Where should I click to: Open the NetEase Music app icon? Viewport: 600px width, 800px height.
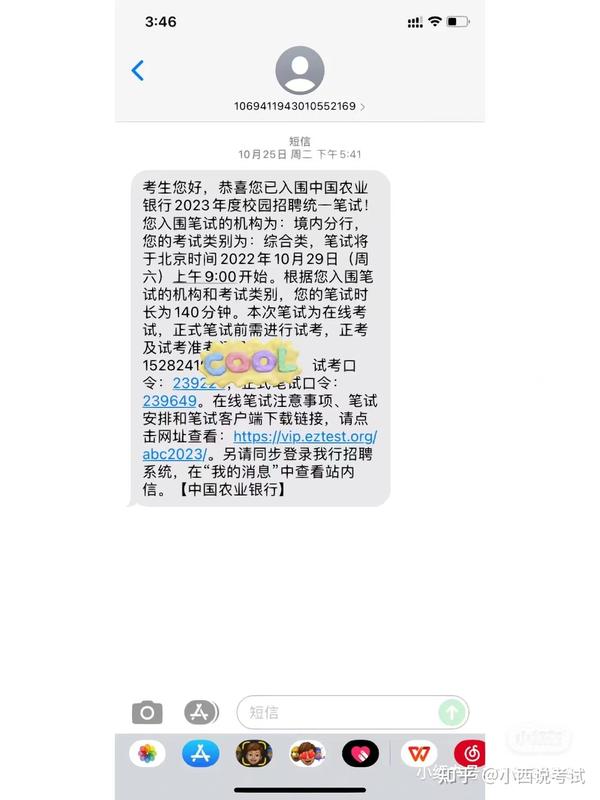click(470, 754)
